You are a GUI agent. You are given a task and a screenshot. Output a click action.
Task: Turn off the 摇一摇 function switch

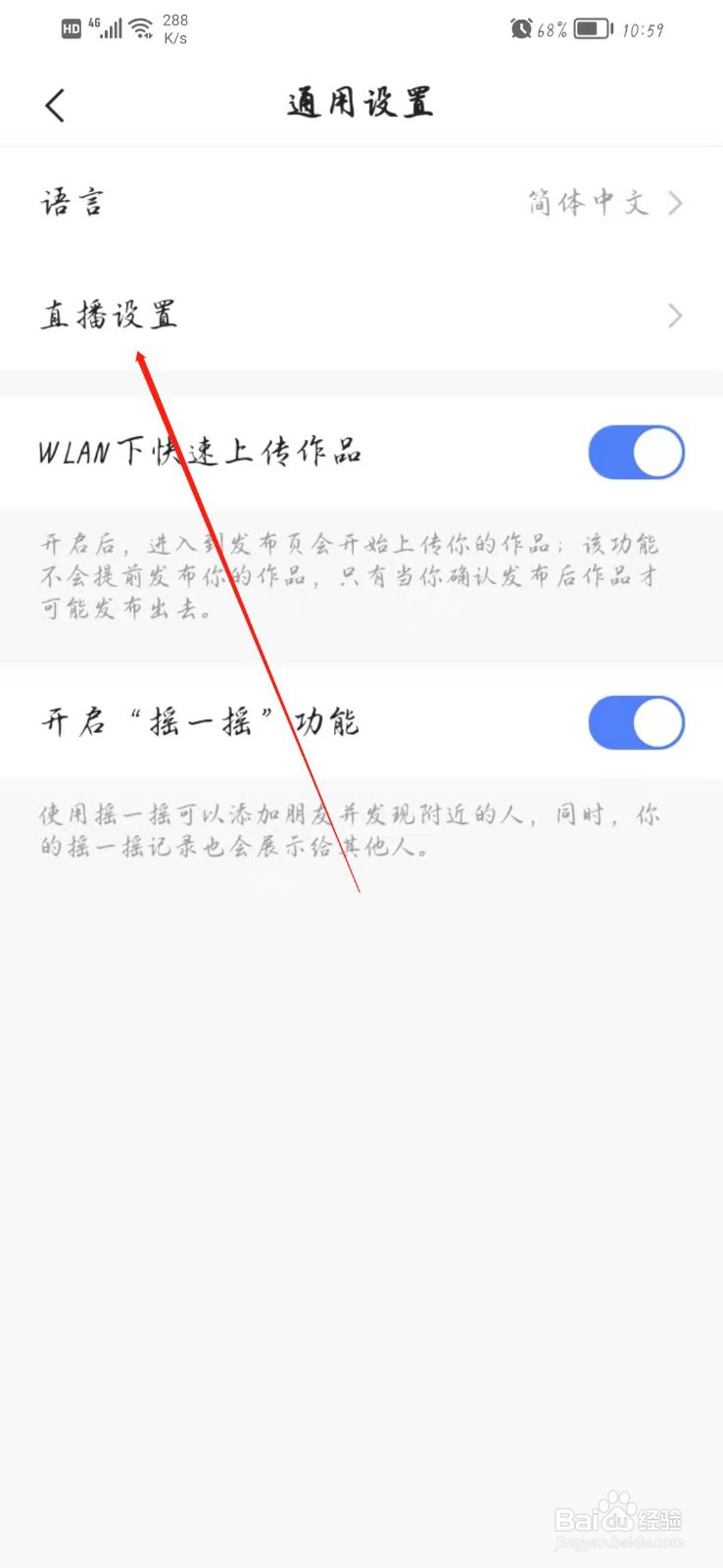coord(636,722)
